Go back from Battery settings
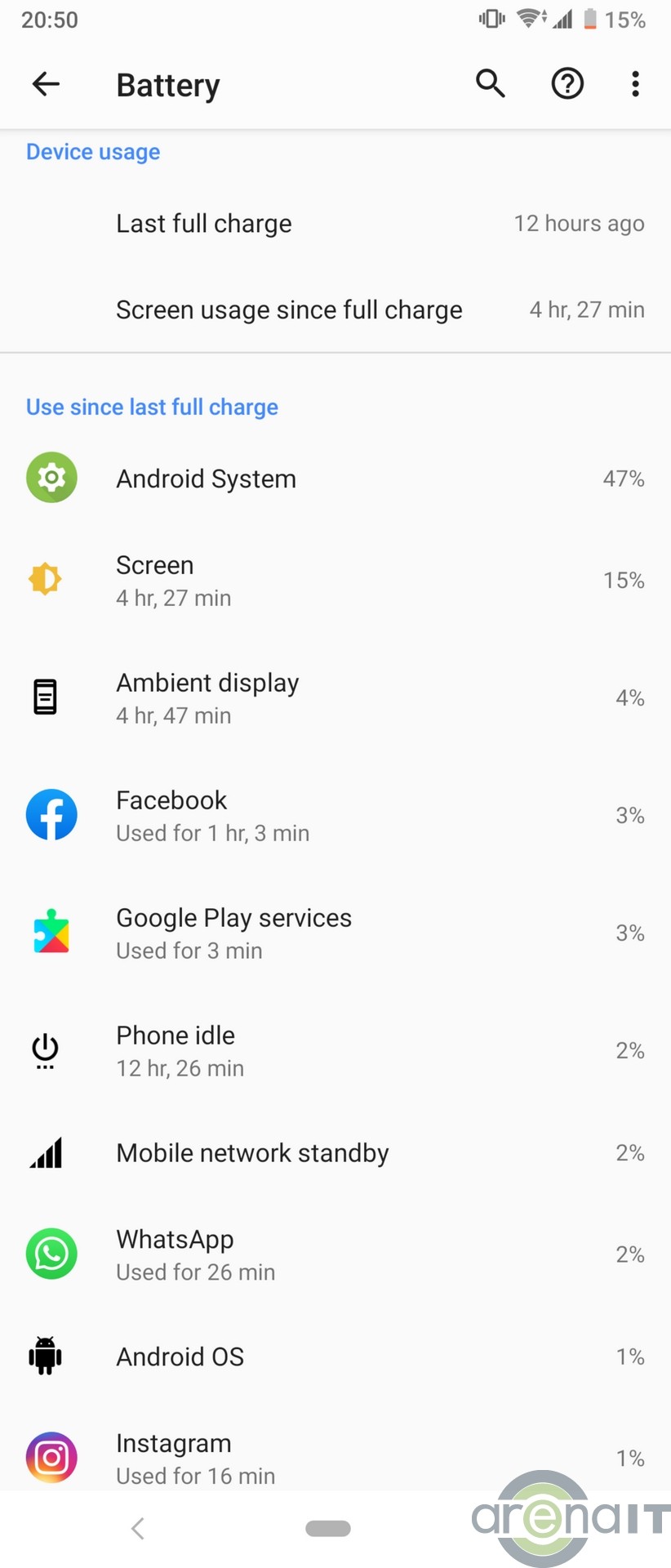This screenshot has height=1568, width=671. [x=46, y=83]
